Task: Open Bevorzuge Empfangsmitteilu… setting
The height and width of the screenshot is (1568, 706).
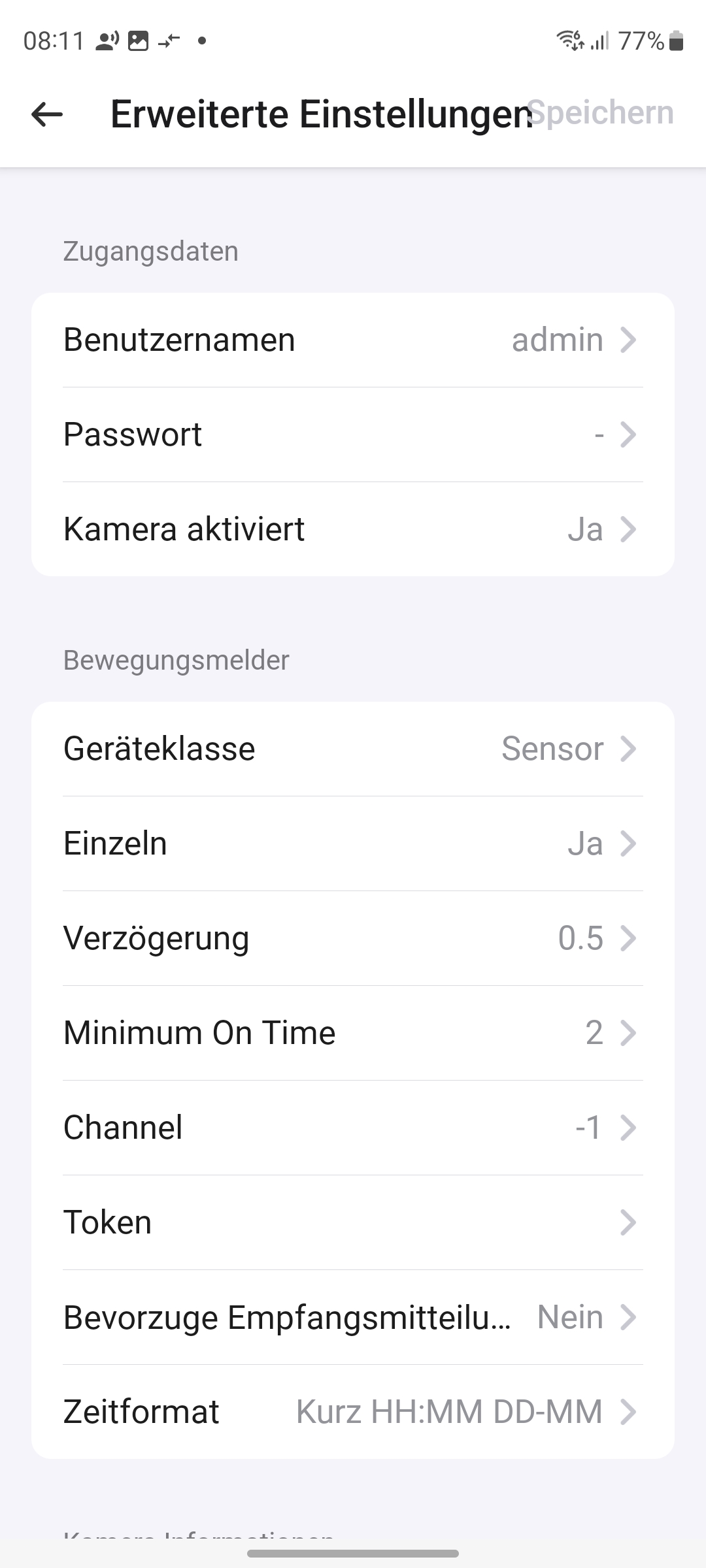Action: pyautogui.click(x=353, y=1317)
